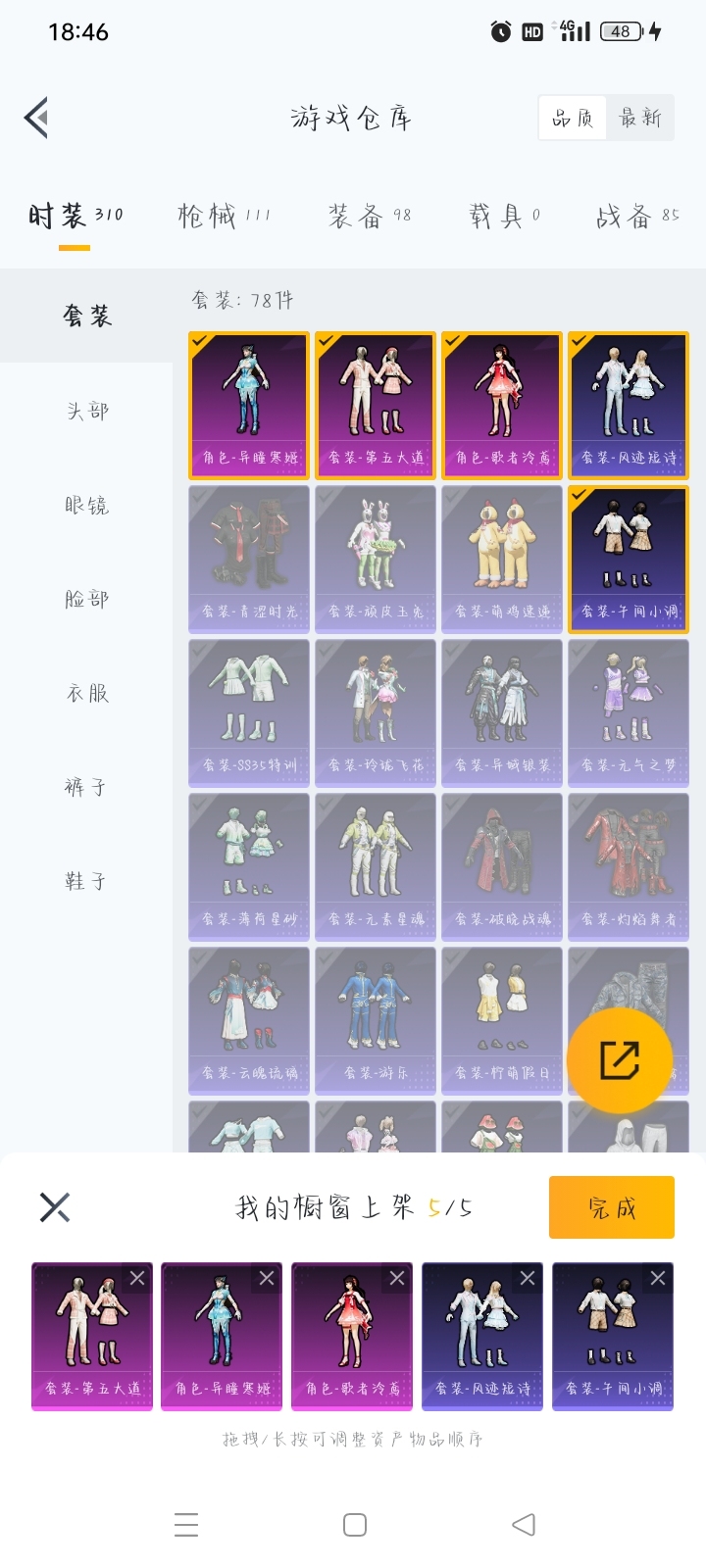Open the 鞋子 category
The image size is (706, 1568).
87,882
